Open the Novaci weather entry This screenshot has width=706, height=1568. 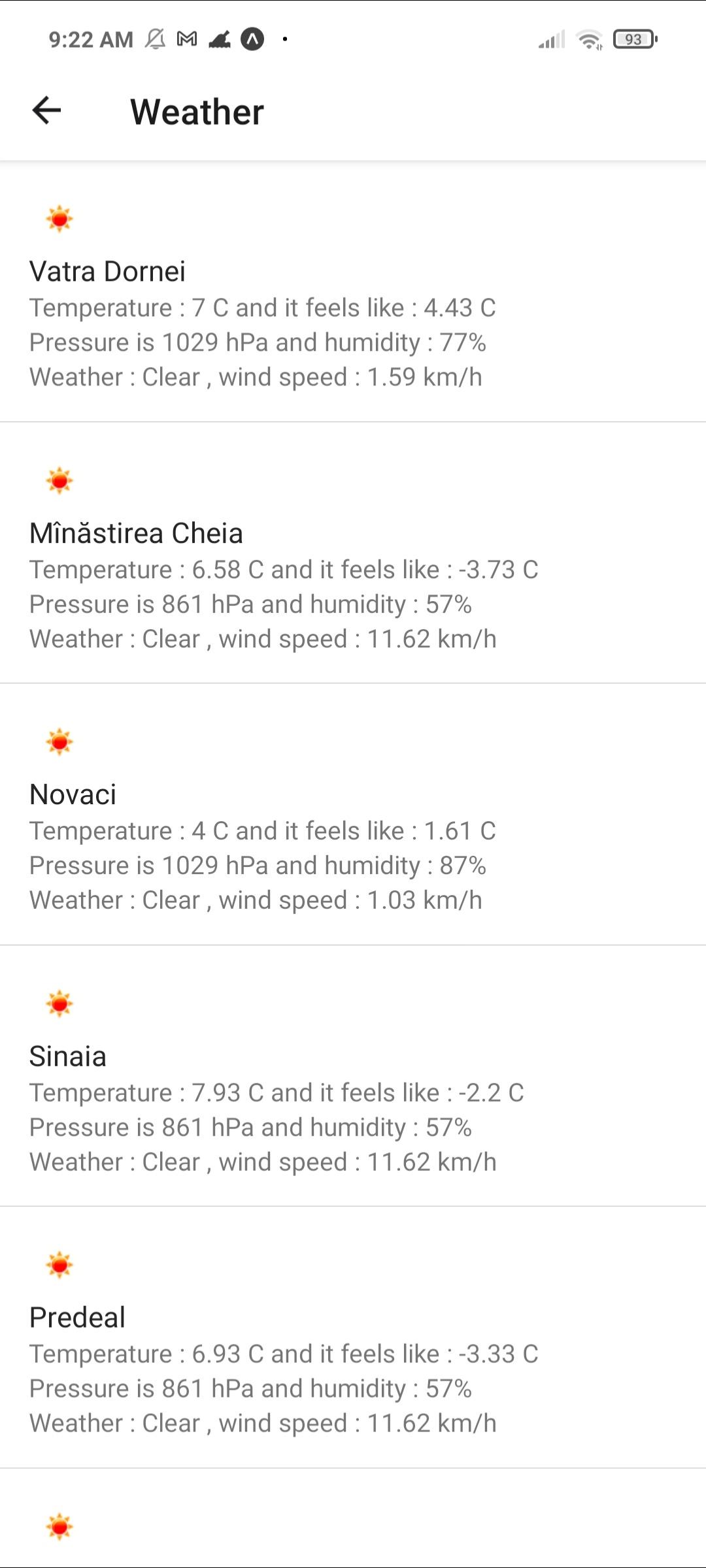(x=353, y=814)
